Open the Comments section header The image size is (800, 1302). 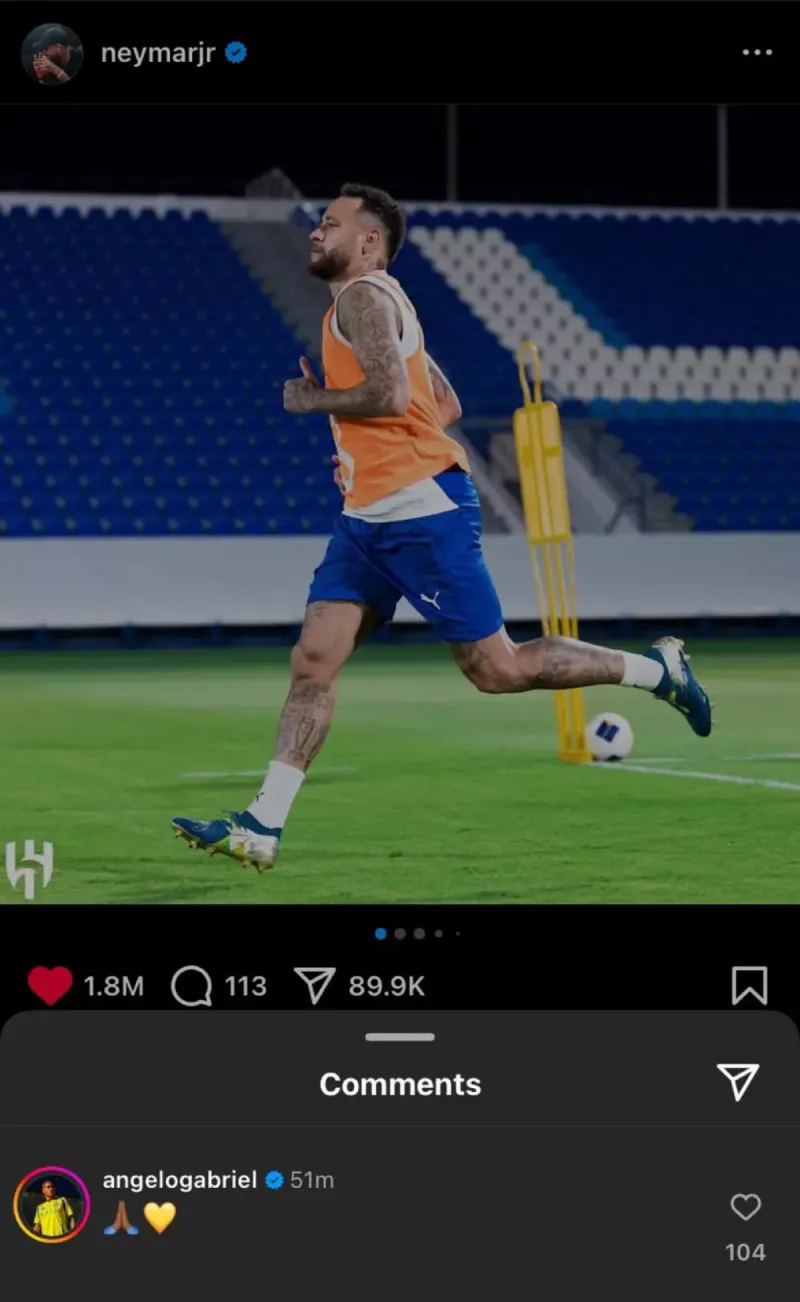[399, 1083]
